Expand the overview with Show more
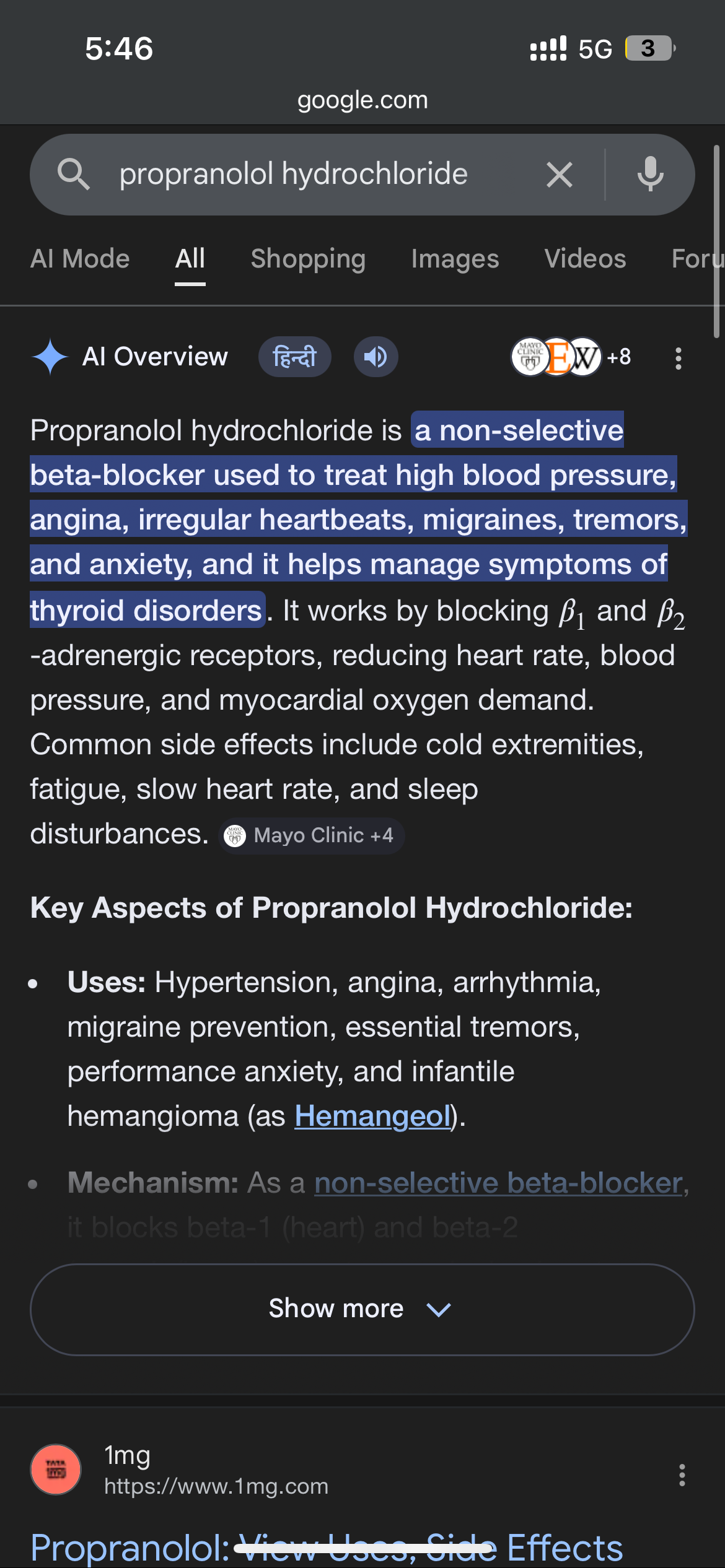Image resolution: width=725 pixels, height=1568 pixels. coord(362,1309)
